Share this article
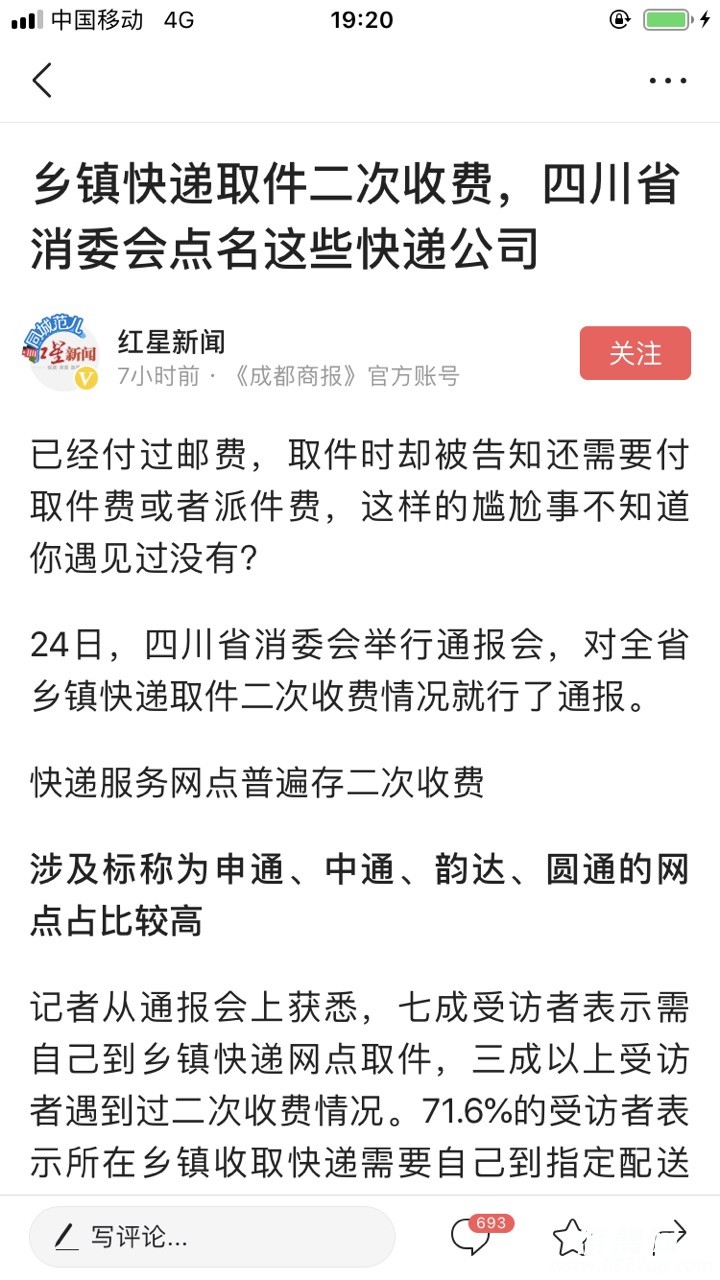 [x=670, y=1235]
